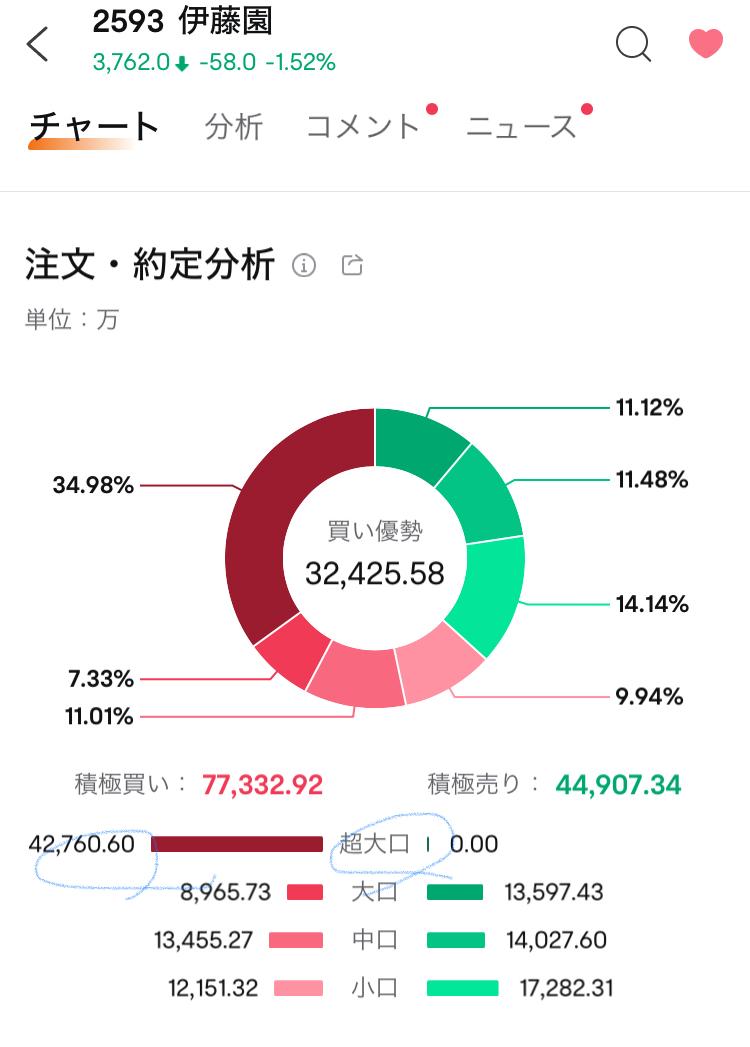750x1047 pixels.
Task: Switch to the 分析 tab
Action: click(234, 127)
